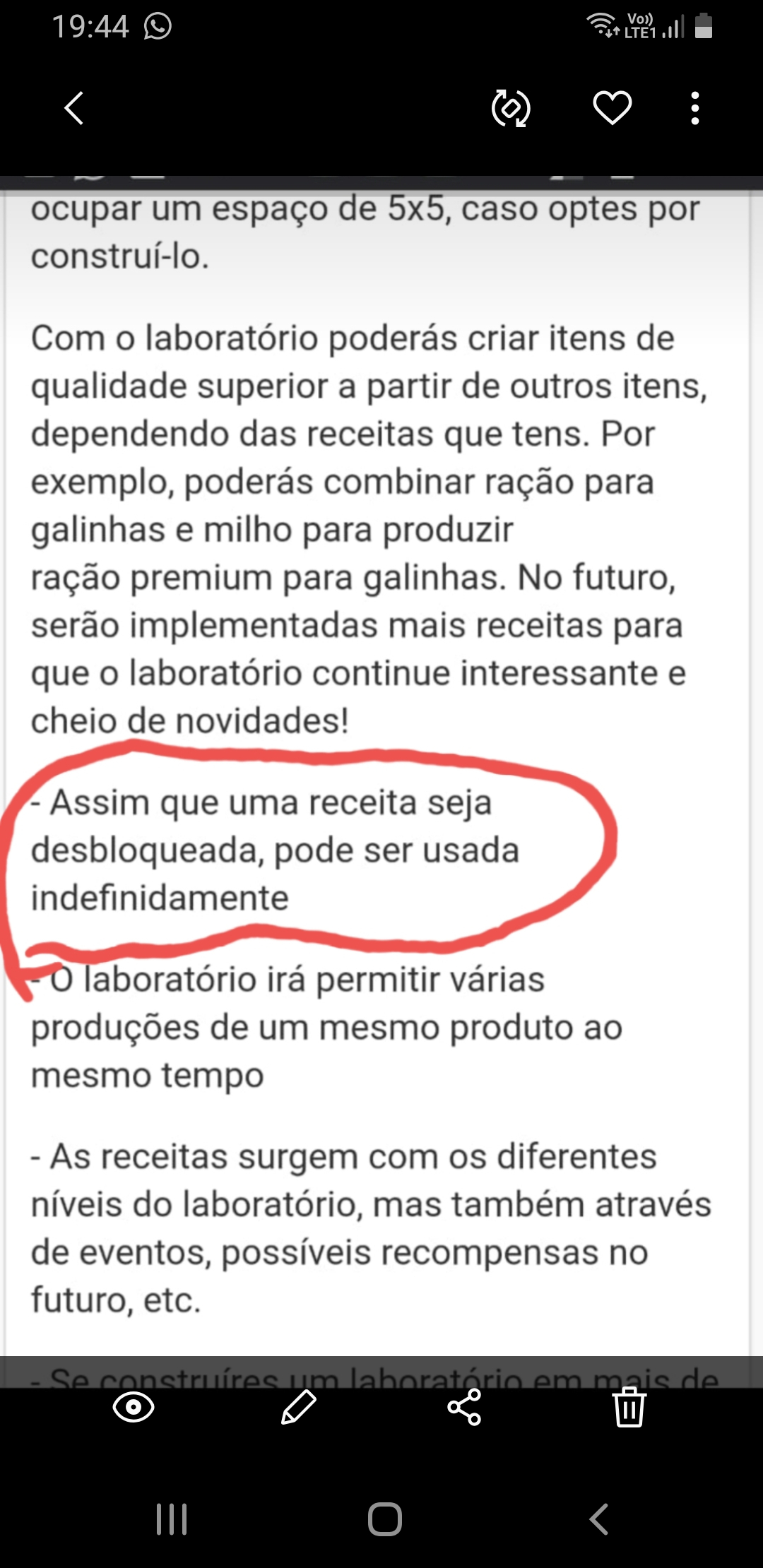Image resolution: width=763 pixels, height=1568 pixels.
Task: Open recent apps from the navigation bar
Action: coord(171,1519)
